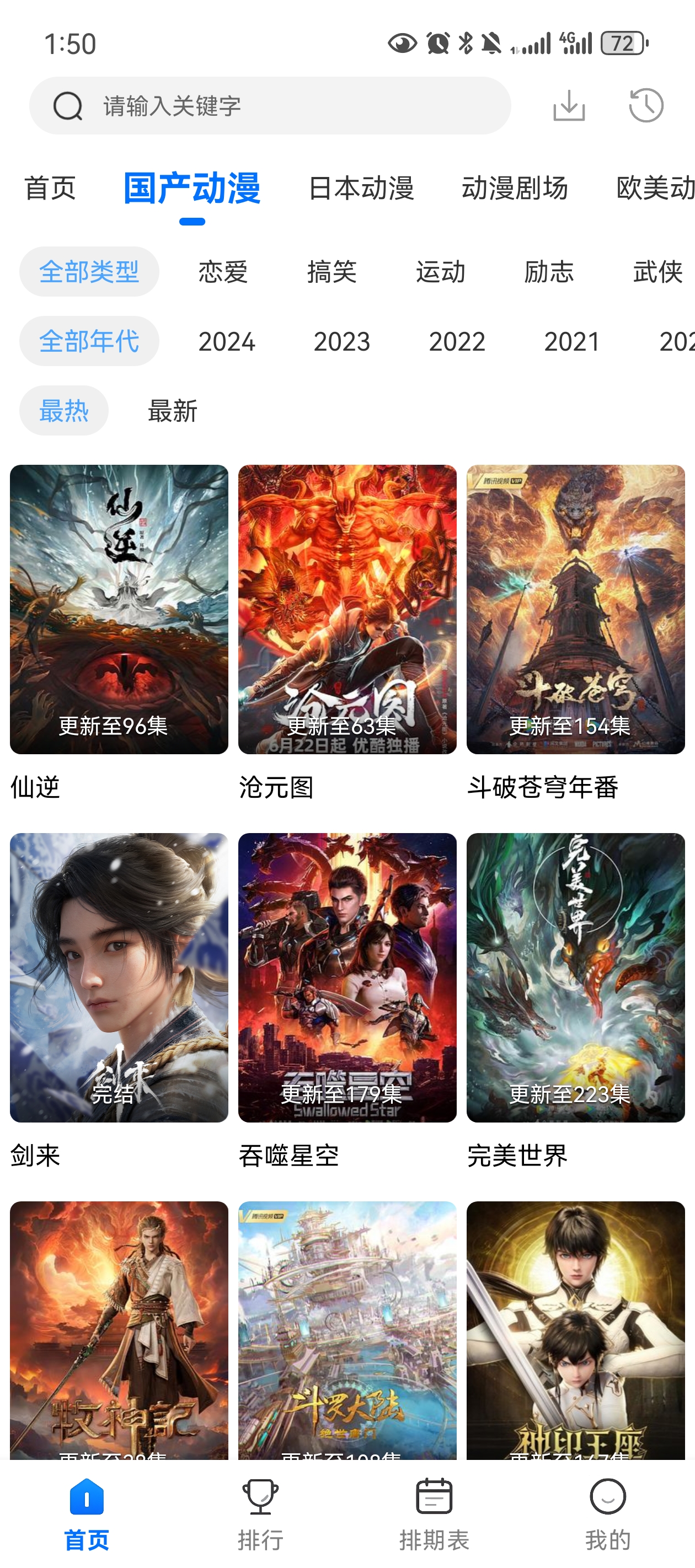Open the 完美世界 anime card
Screen dimensions: 695x1568
coord(576,978)
